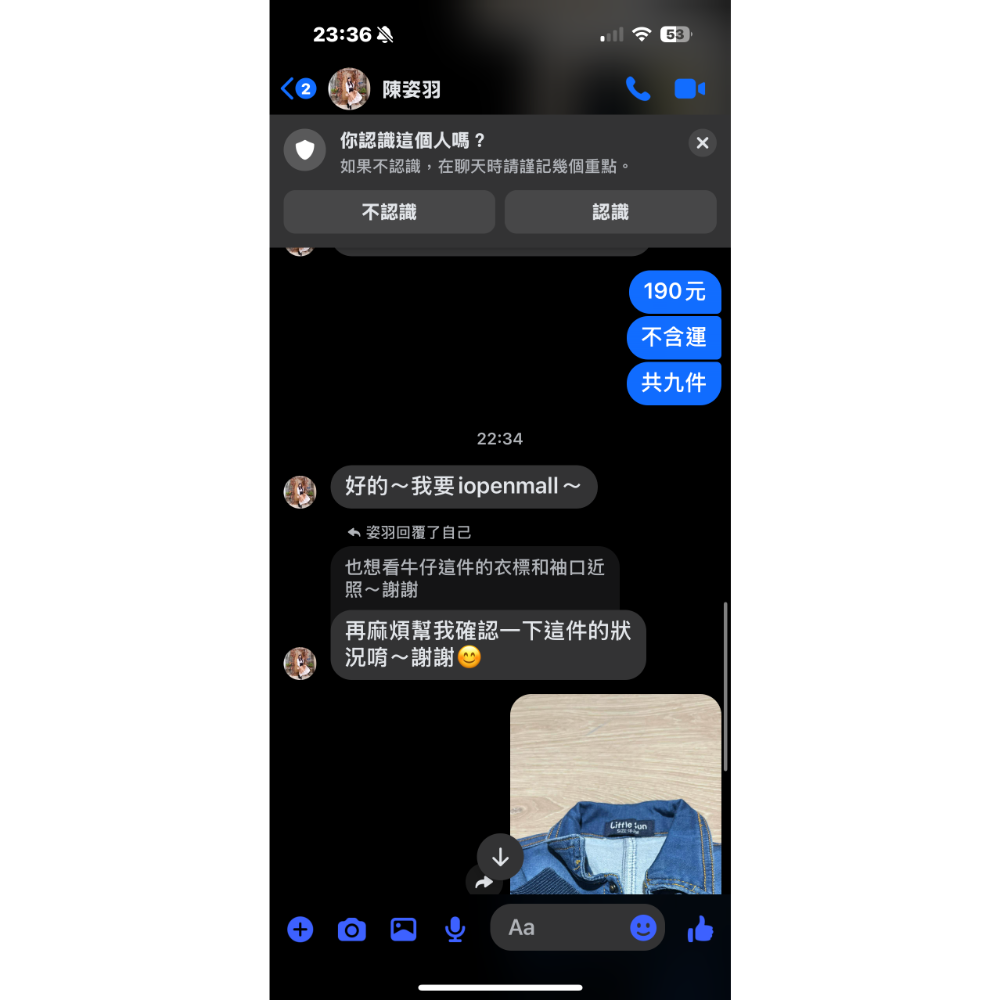Start a voice call
1000x1000 pixels.
click(x=638, y=89)
